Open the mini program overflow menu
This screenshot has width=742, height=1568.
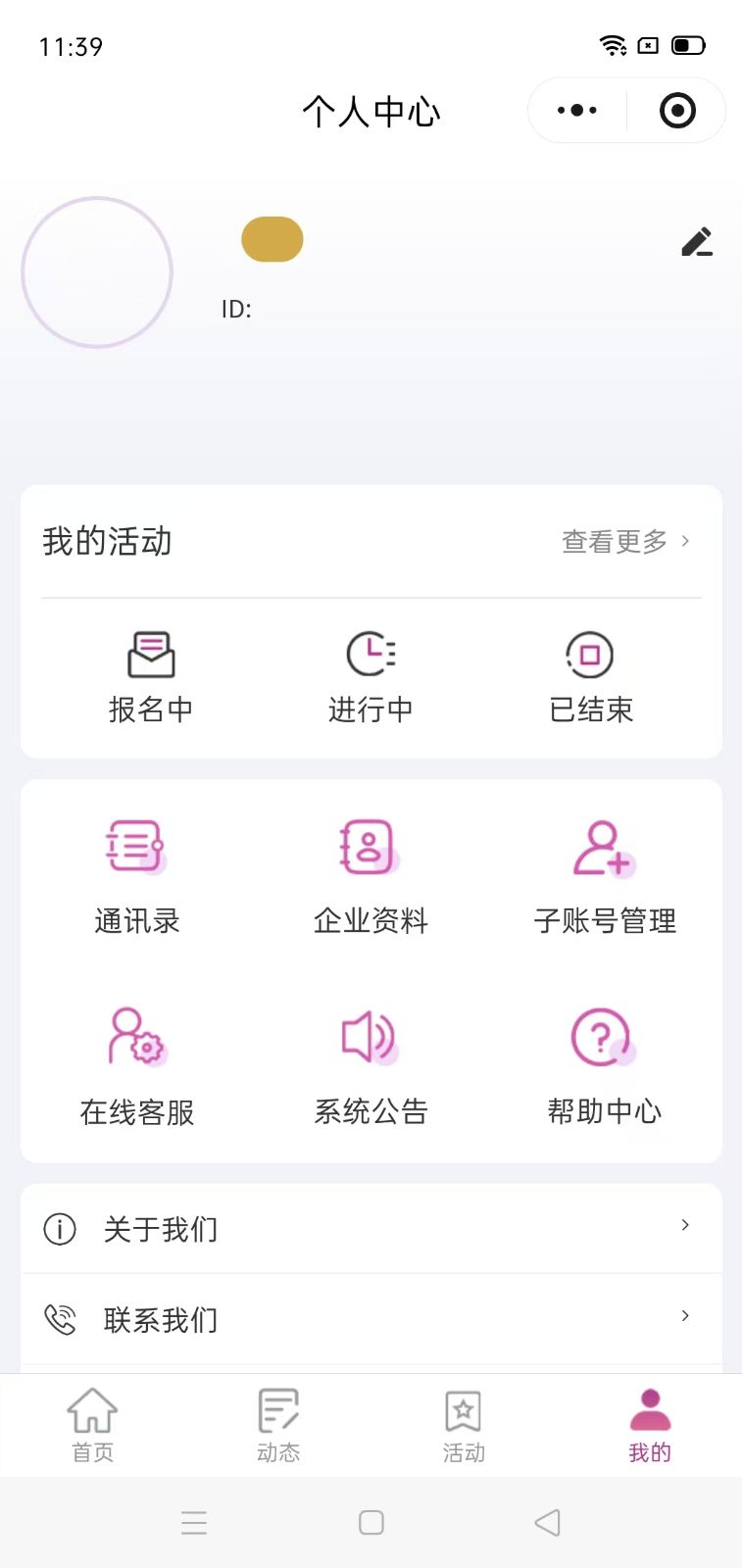577,111
